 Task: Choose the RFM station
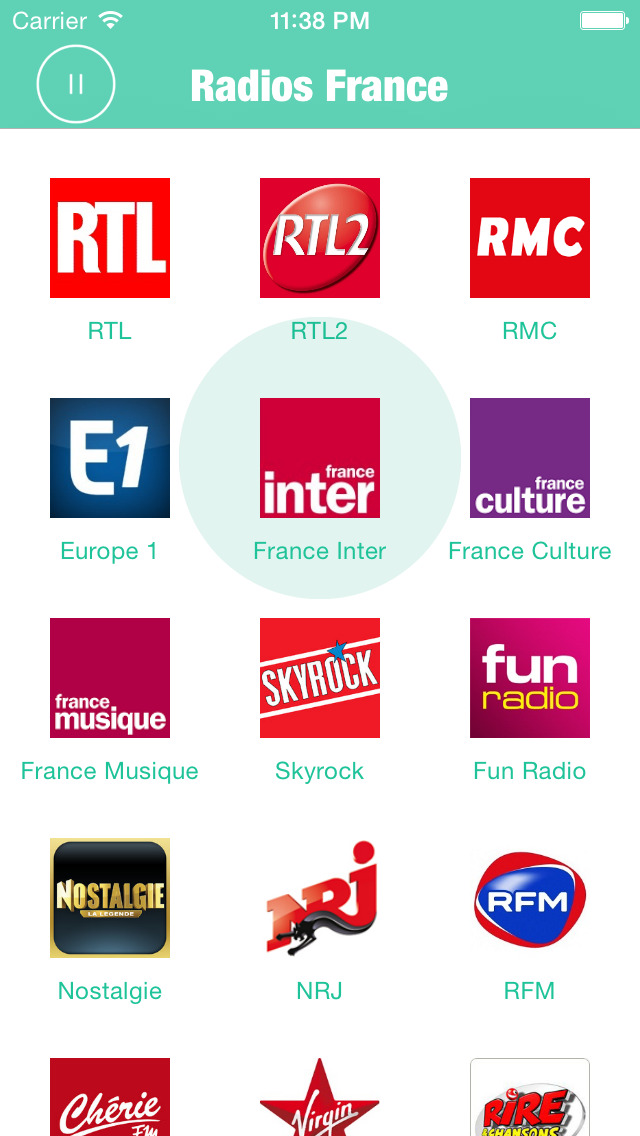click(x=530, y=898)
